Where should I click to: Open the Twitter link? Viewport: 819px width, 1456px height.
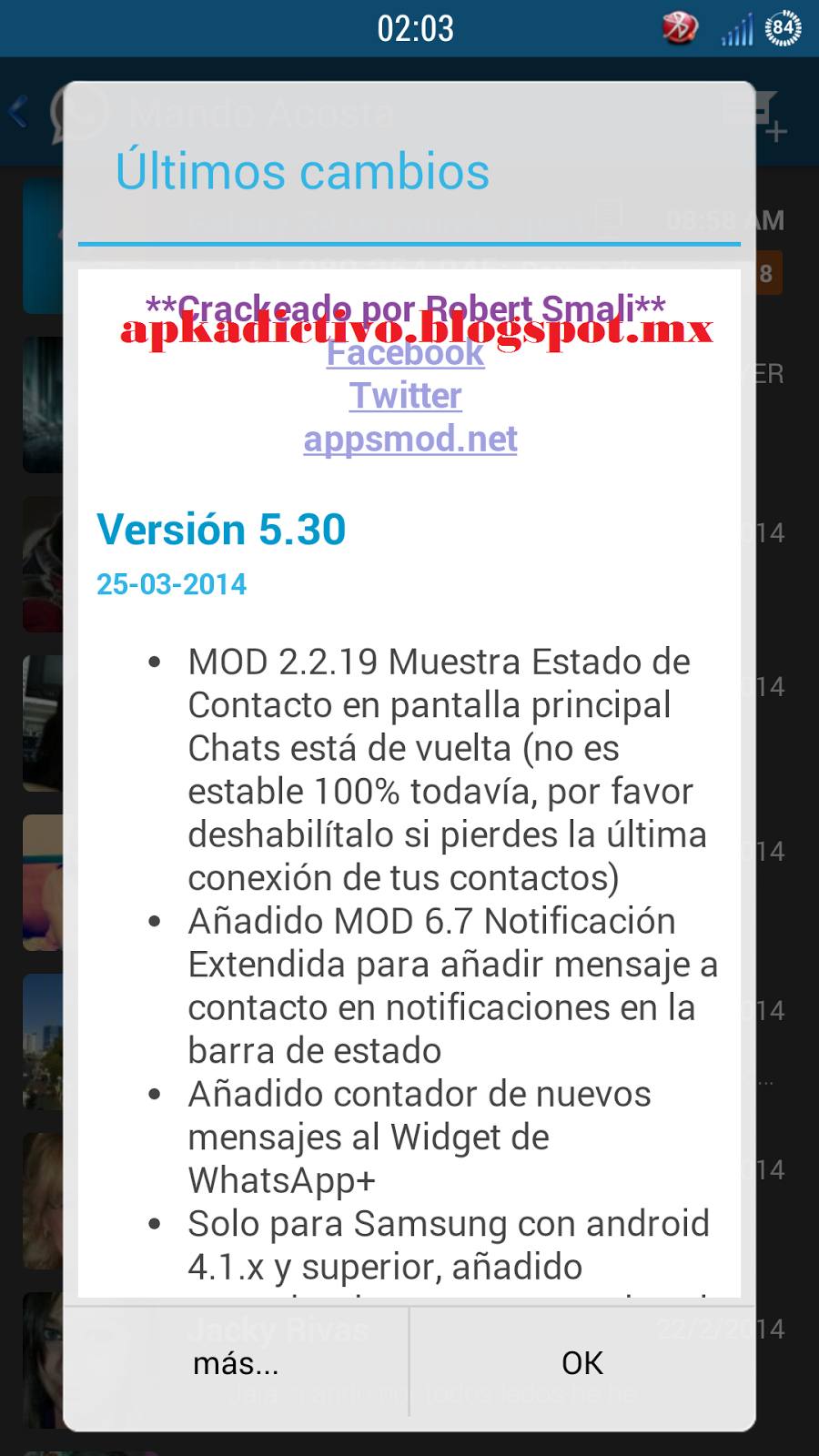[x=406, y=396]
